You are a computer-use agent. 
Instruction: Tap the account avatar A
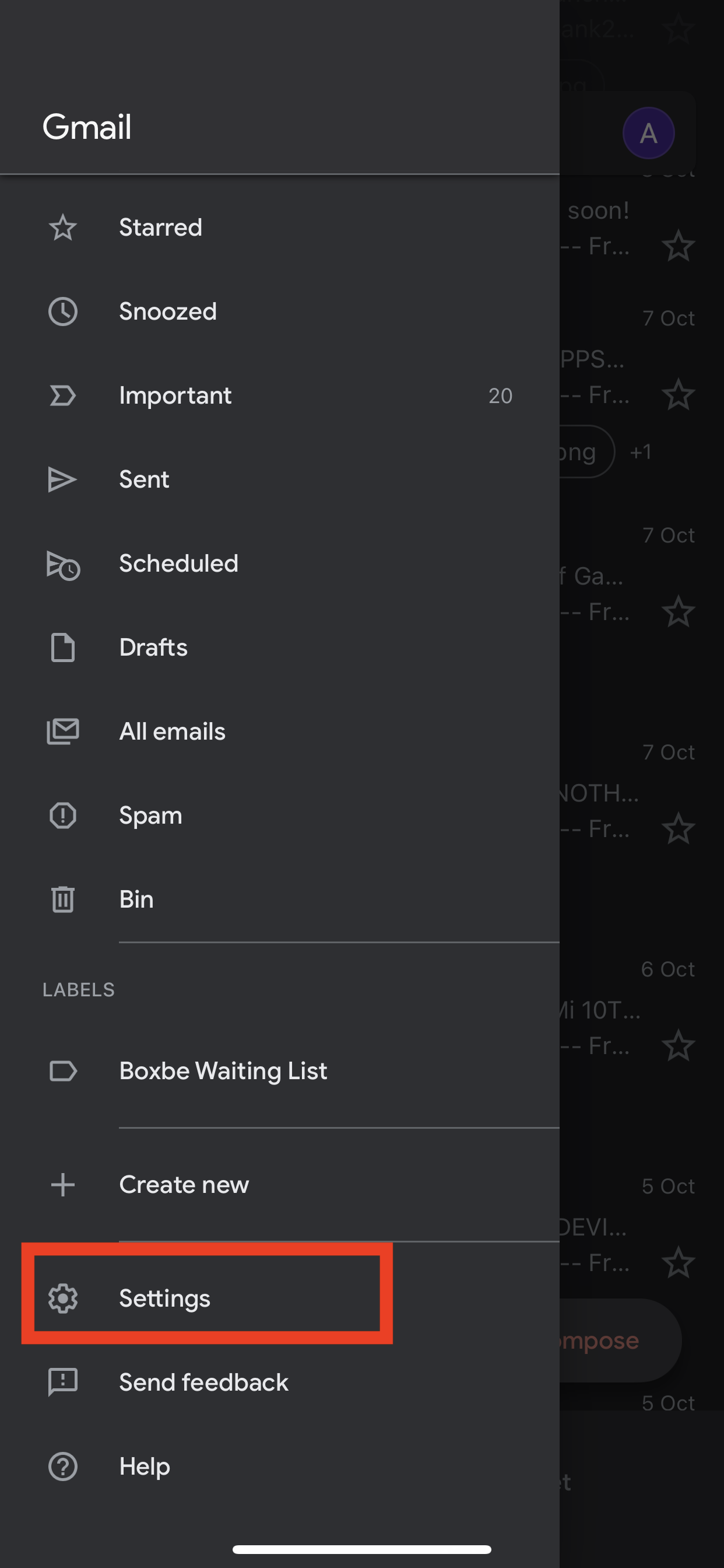pos(649,134)
